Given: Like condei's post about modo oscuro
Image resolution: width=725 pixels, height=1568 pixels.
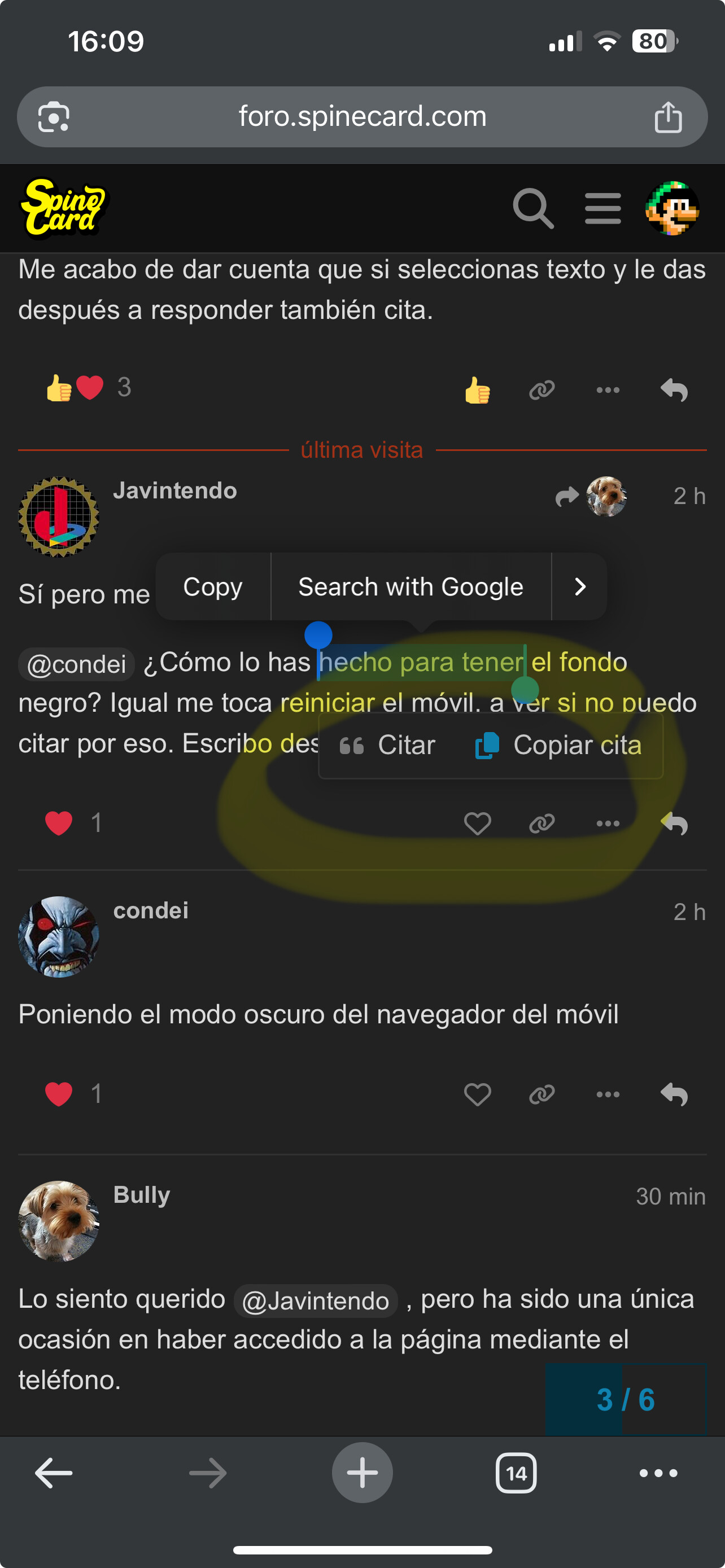Looking at the screenshot, I should pyautogui.click(x=477, y=1094).
